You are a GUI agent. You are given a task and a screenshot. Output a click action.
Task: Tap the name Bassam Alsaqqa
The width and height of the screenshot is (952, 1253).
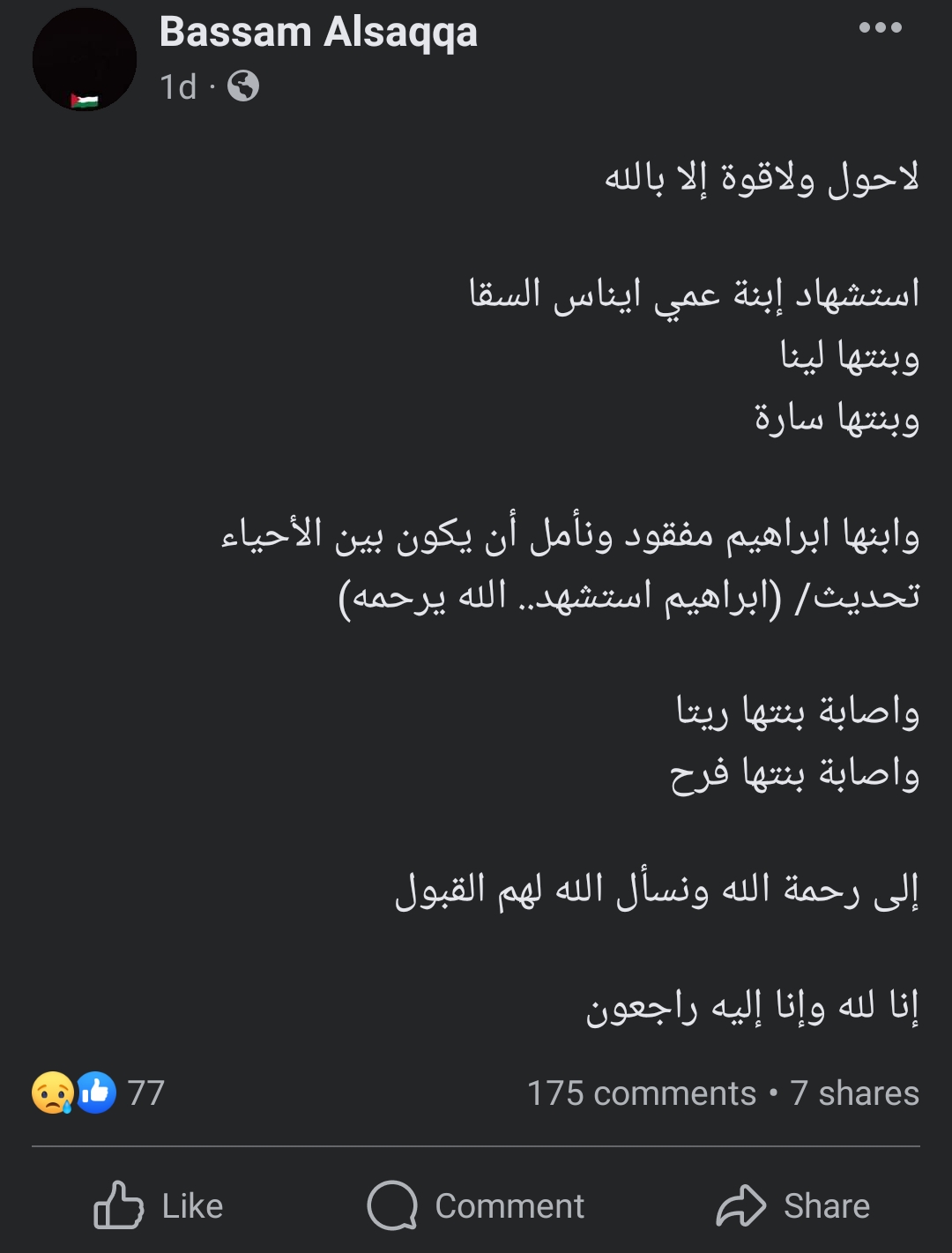(x=318, y=33)
